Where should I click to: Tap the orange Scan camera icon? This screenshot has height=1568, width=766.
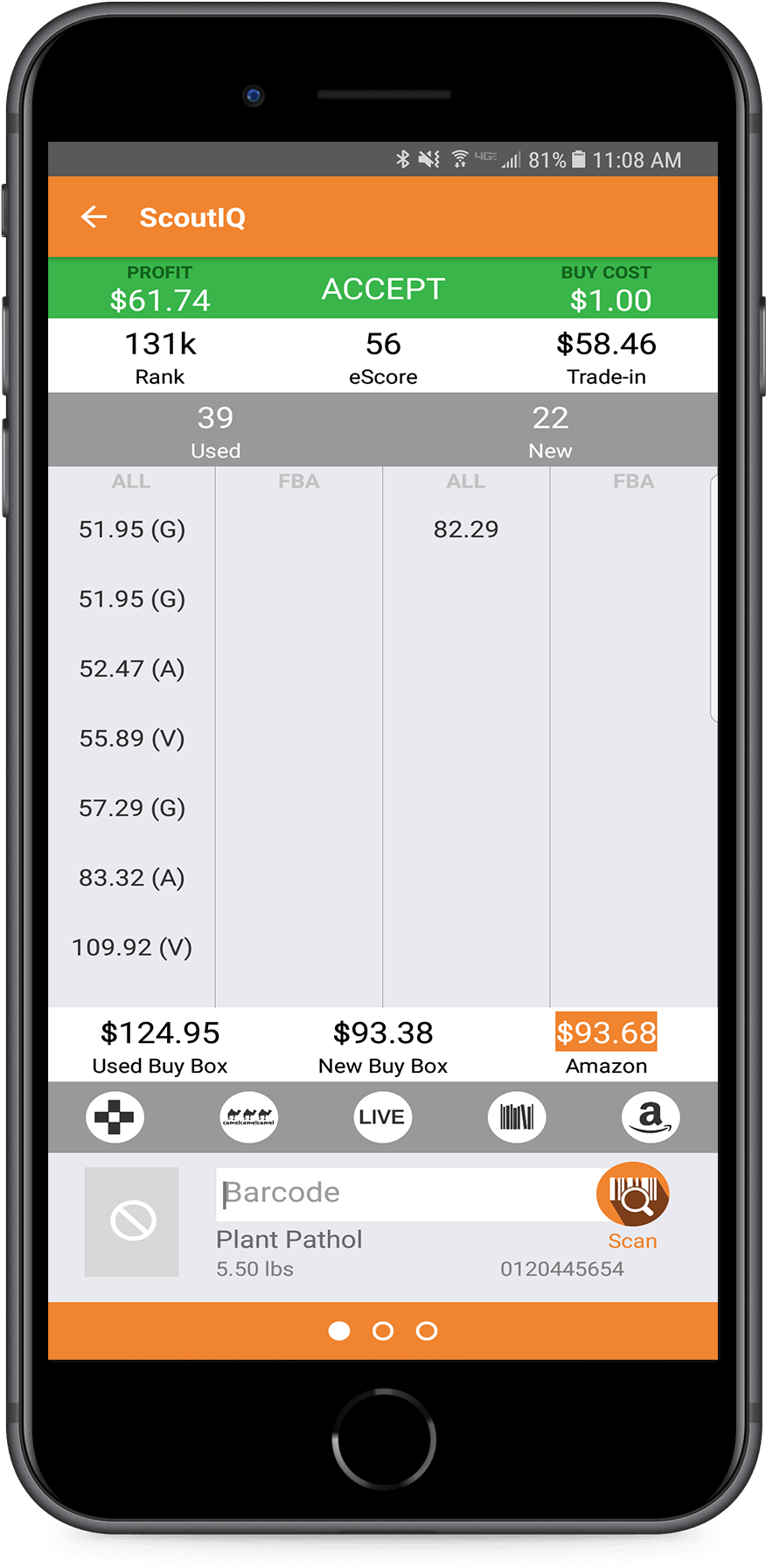(x=632, y=1193)
